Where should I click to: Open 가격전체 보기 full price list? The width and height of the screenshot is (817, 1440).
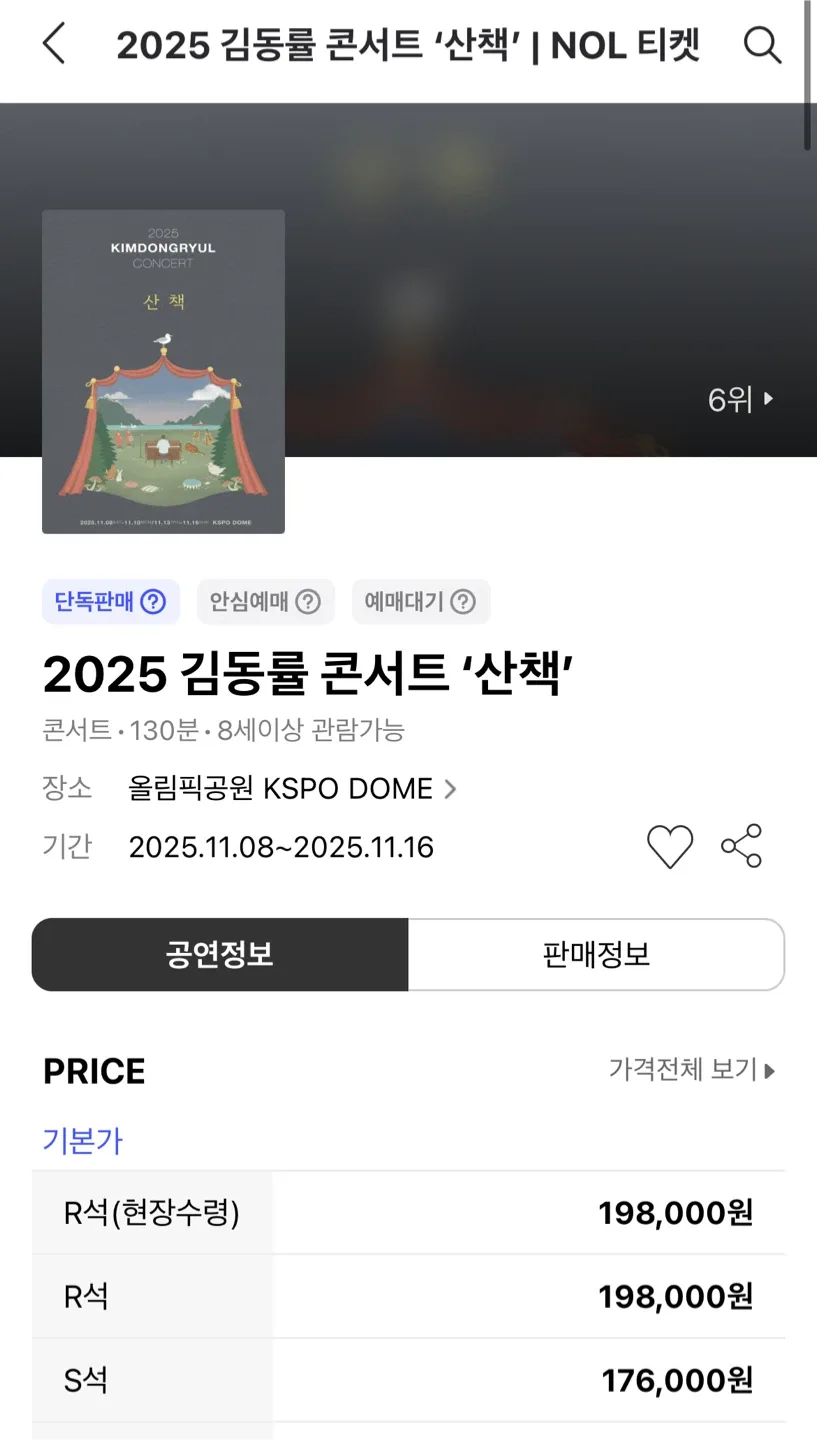[692, 1070]
